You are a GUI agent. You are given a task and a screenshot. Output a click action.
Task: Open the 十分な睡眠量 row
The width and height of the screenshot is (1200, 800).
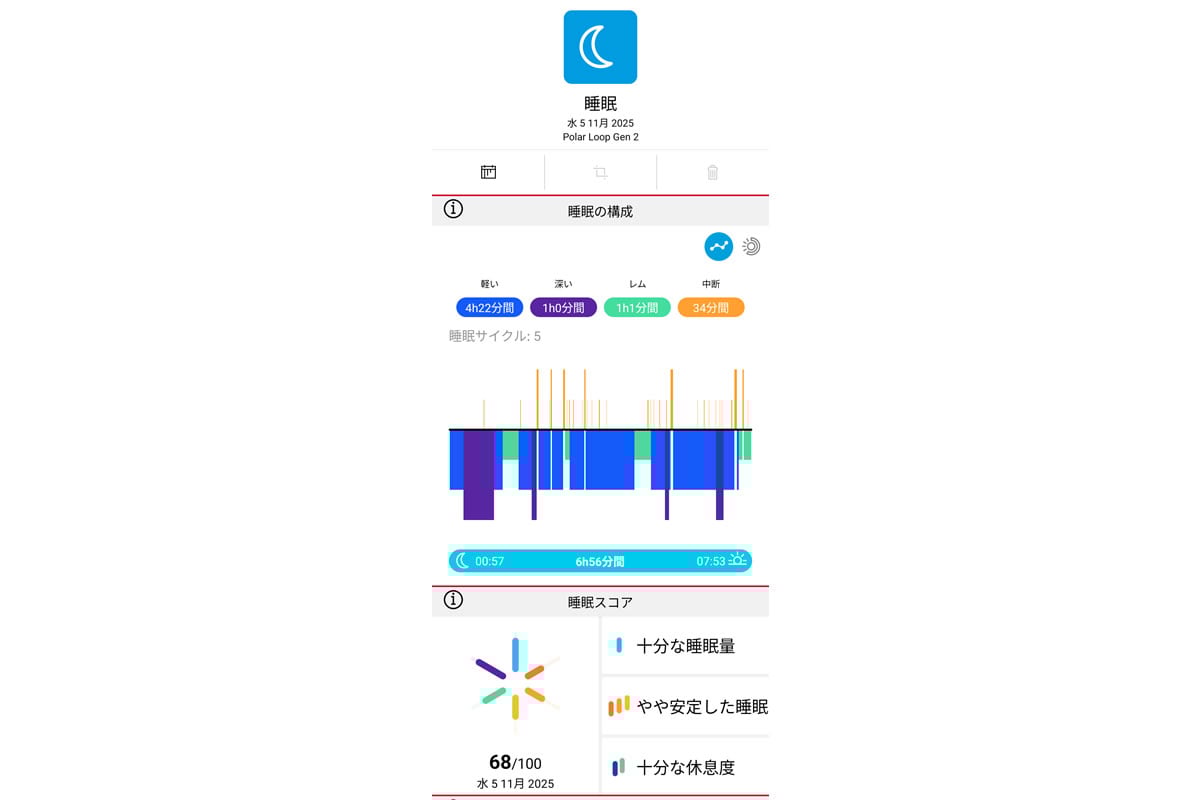tap(686, 646)
